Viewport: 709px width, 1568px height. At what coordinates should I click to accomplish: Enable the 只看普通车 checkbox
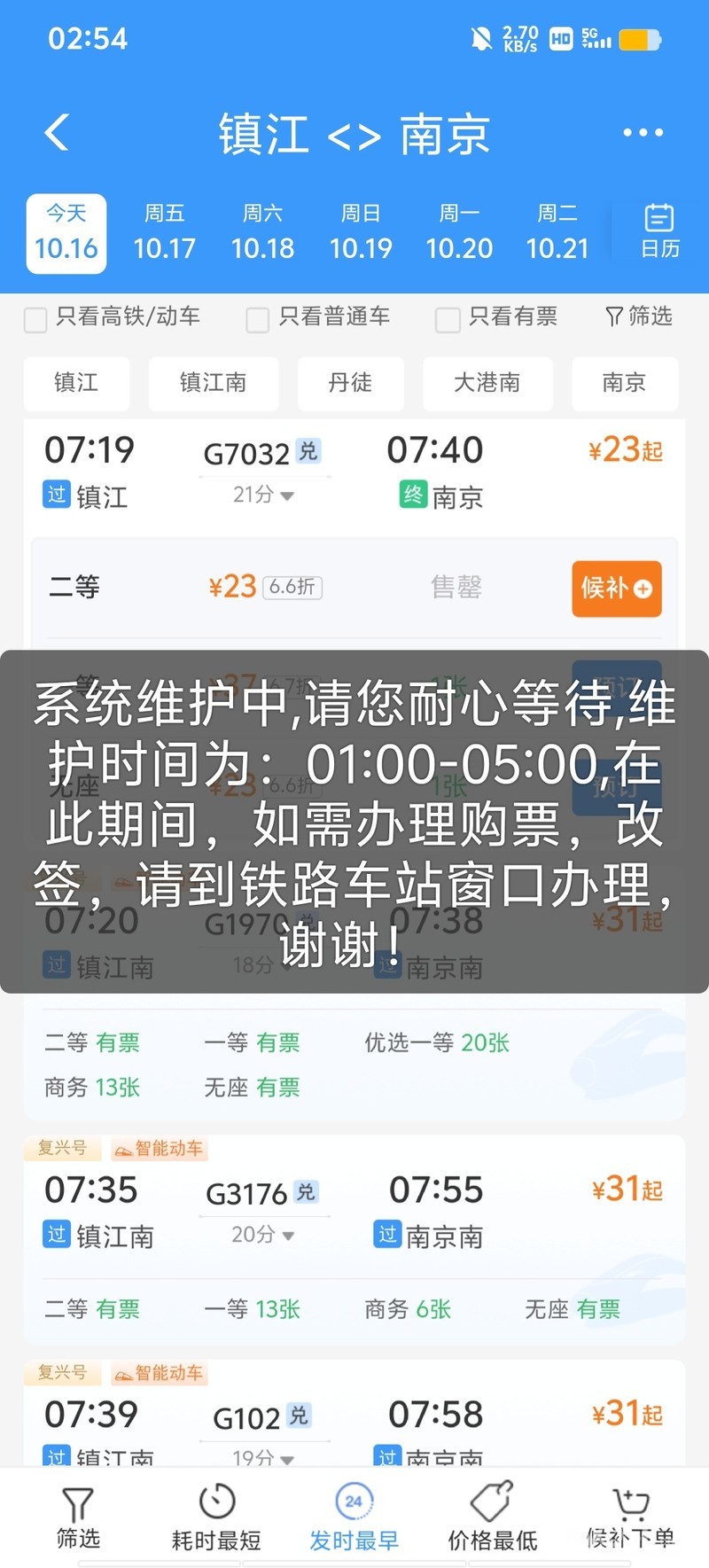258,319
